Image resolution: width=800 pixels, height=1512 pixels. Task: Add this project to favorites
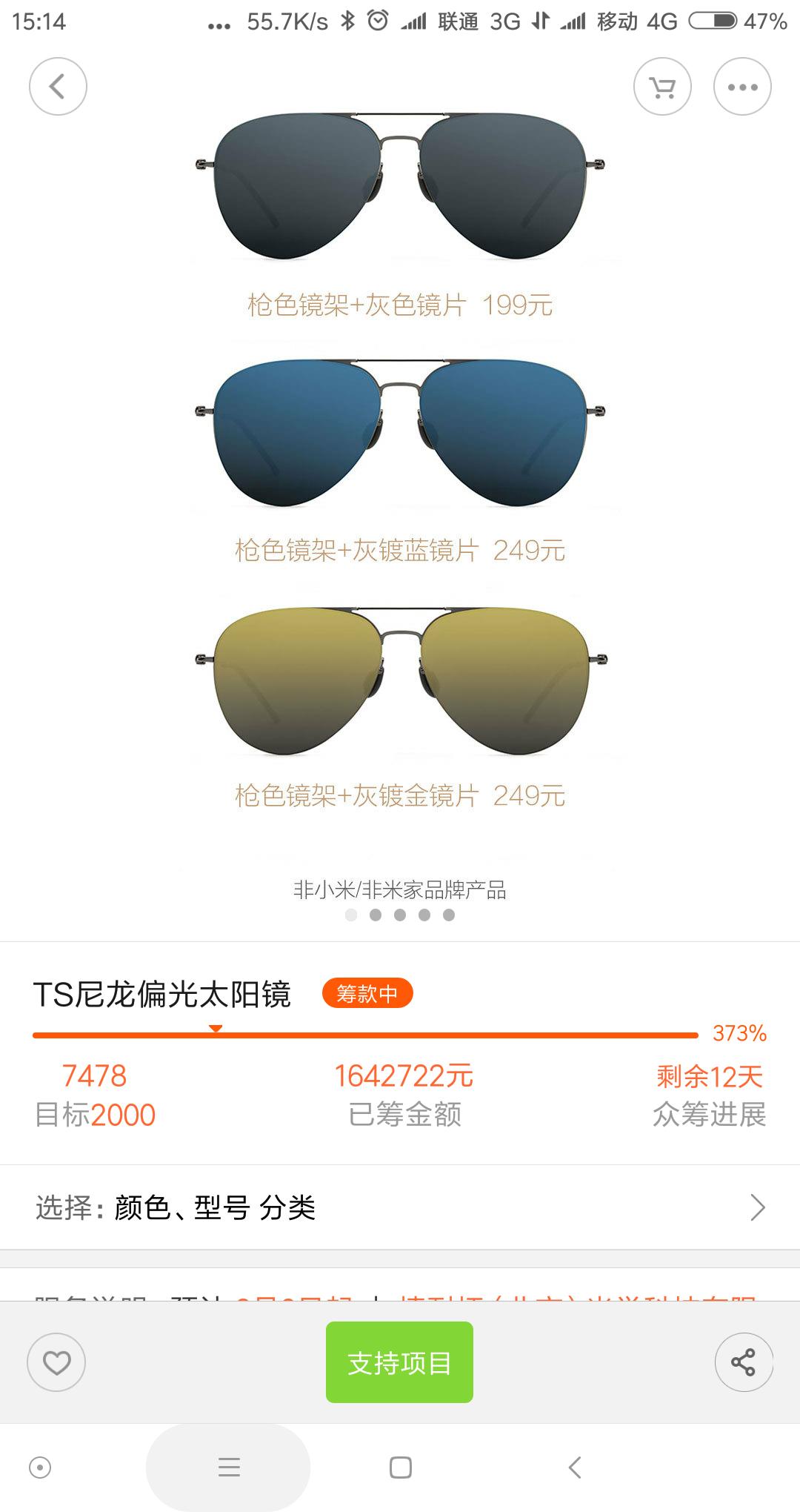[x=56, y=1362]
